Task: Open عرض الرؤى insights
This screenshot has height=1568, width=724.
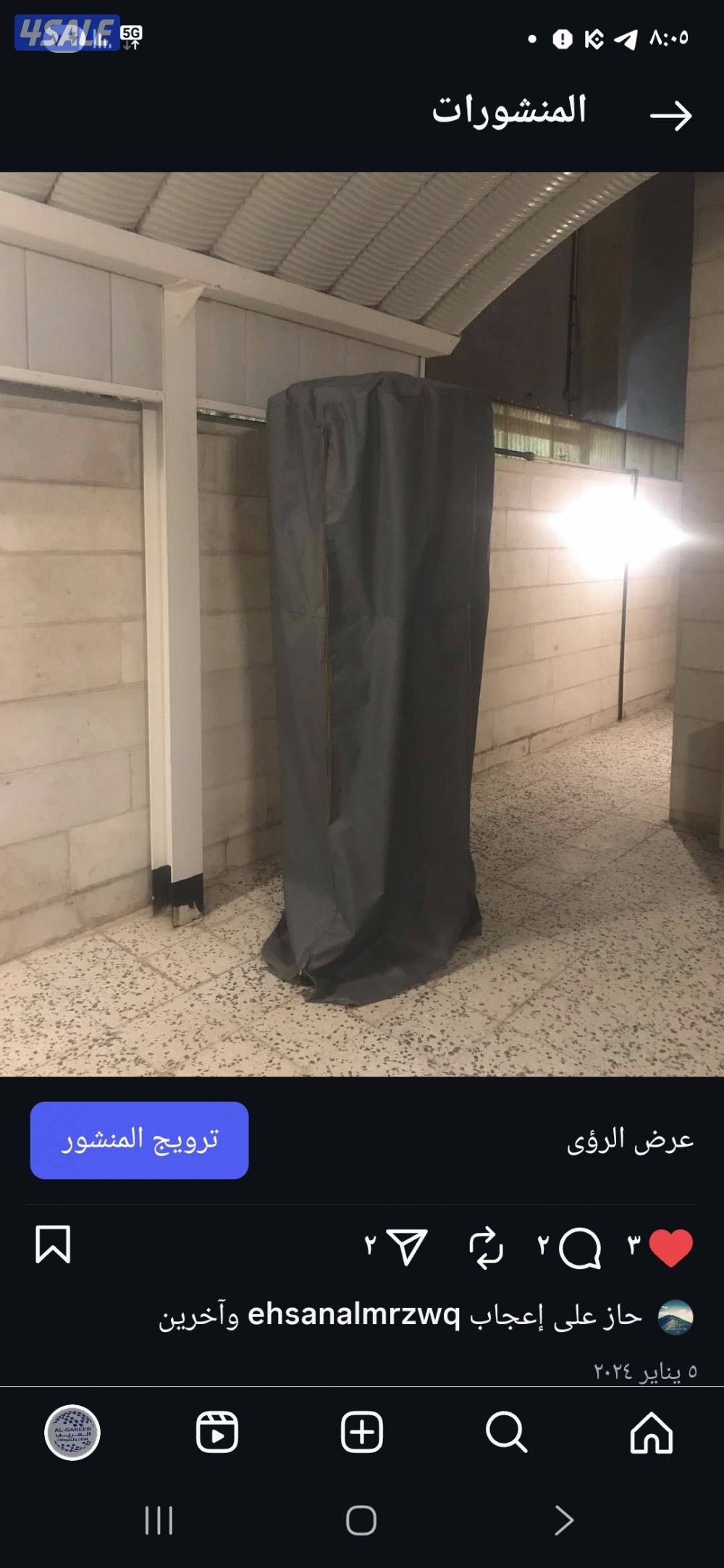Action: pyautogui.click(x=630, y=1140)
